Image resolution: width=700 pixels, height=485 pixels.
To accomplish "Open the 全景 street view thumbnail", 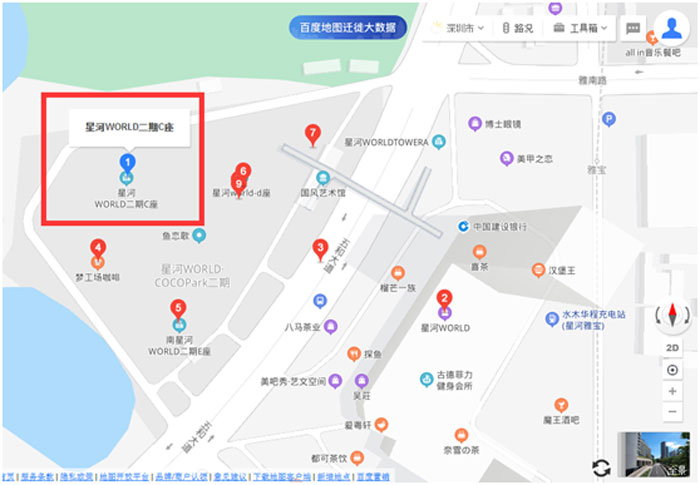I will 655,454.
